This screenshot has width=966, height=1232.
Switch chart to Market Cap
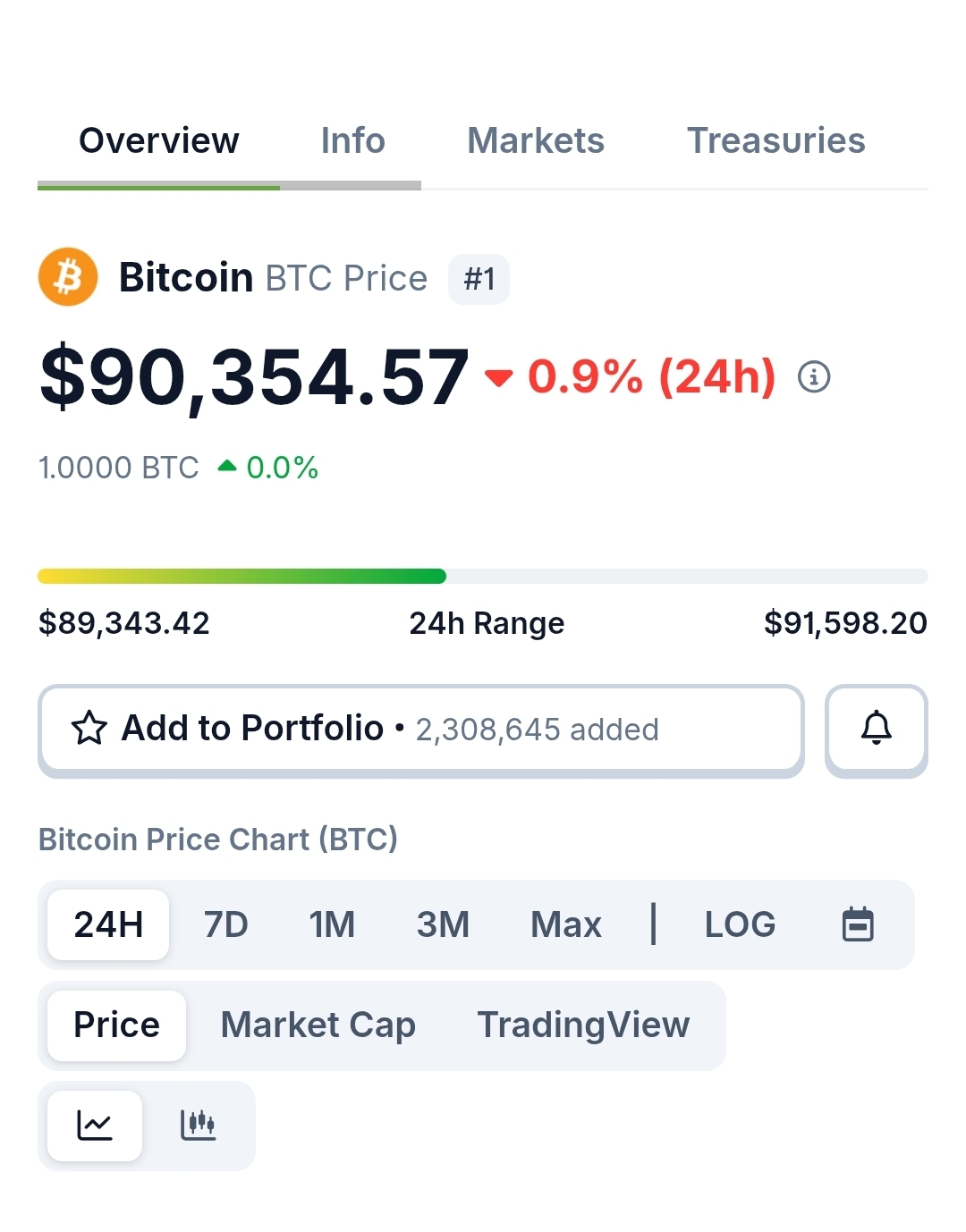click(318, 1025)
